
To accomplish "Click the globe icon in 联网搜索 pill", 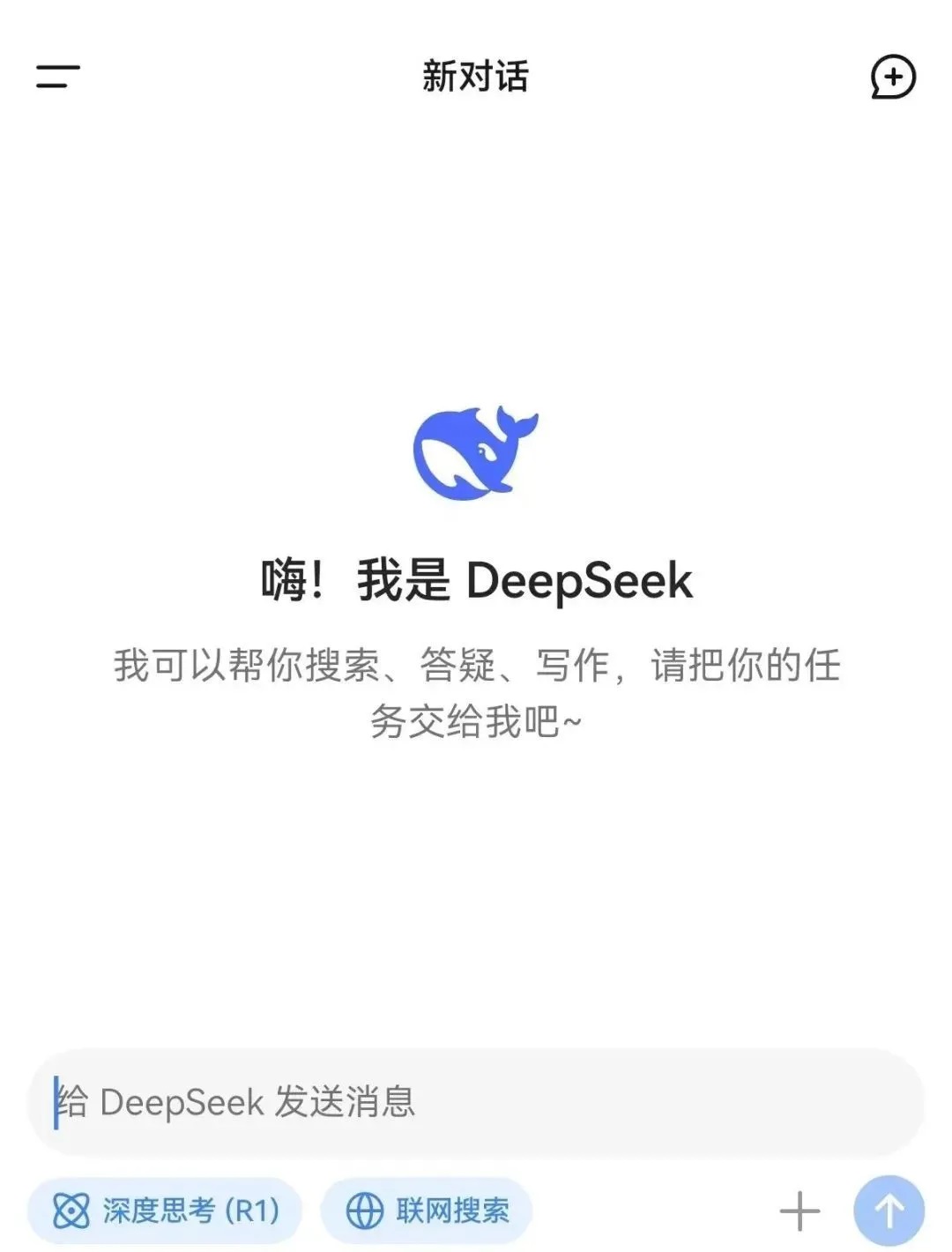I will (364, 1211).
